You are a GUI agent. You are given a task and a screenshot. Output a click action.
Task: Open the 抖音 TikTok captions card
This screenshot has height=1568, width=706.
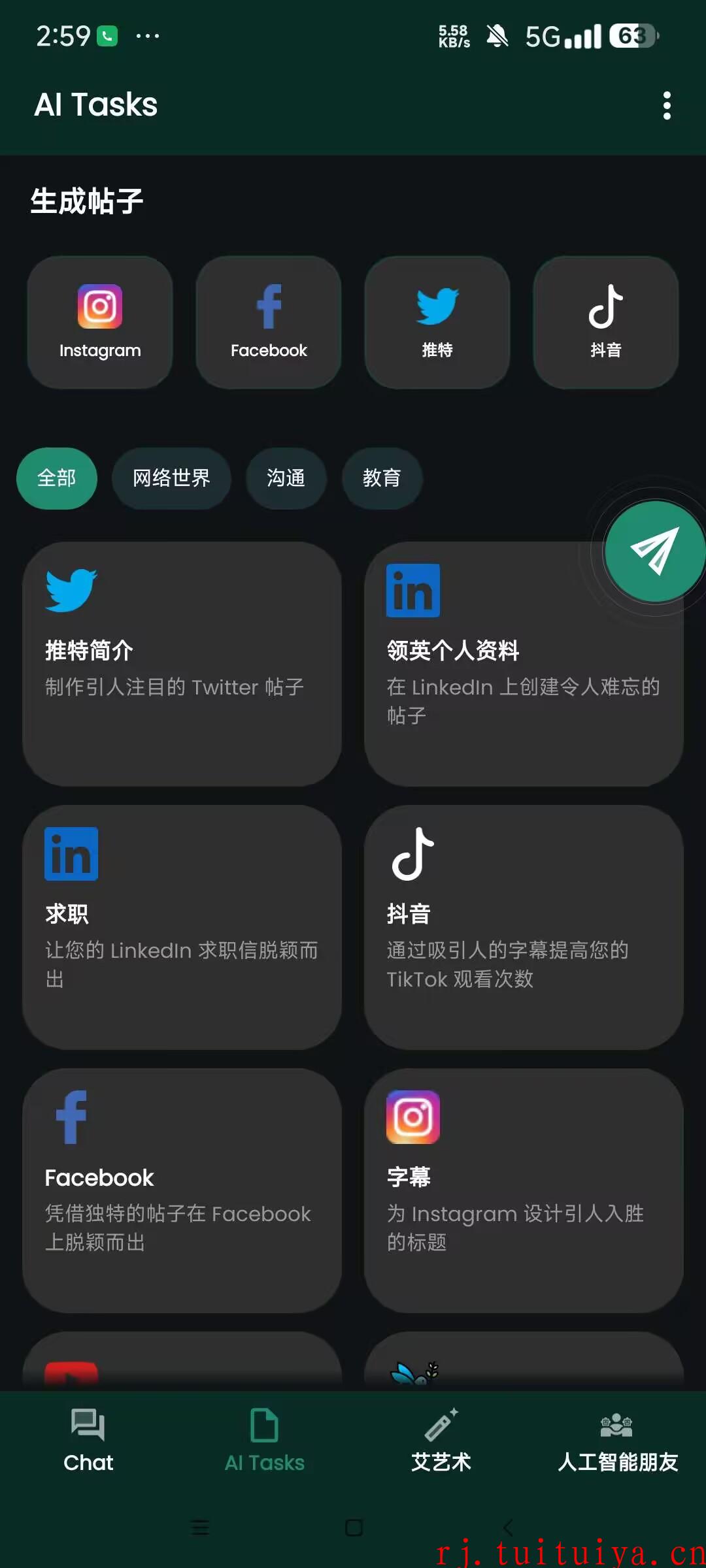[524, 927]
